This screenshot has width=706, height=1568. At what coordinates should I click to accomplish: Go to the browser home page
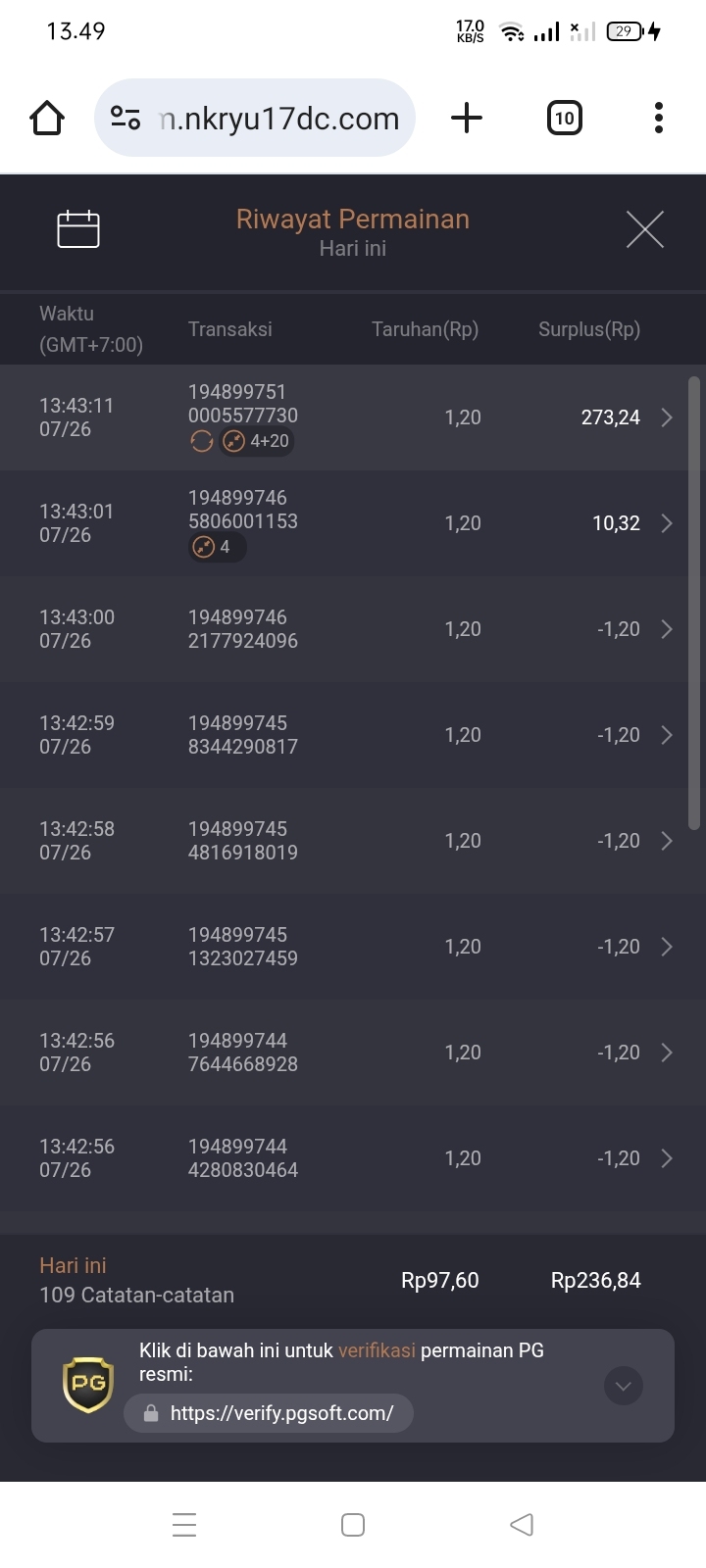click(x=47, y=119)
